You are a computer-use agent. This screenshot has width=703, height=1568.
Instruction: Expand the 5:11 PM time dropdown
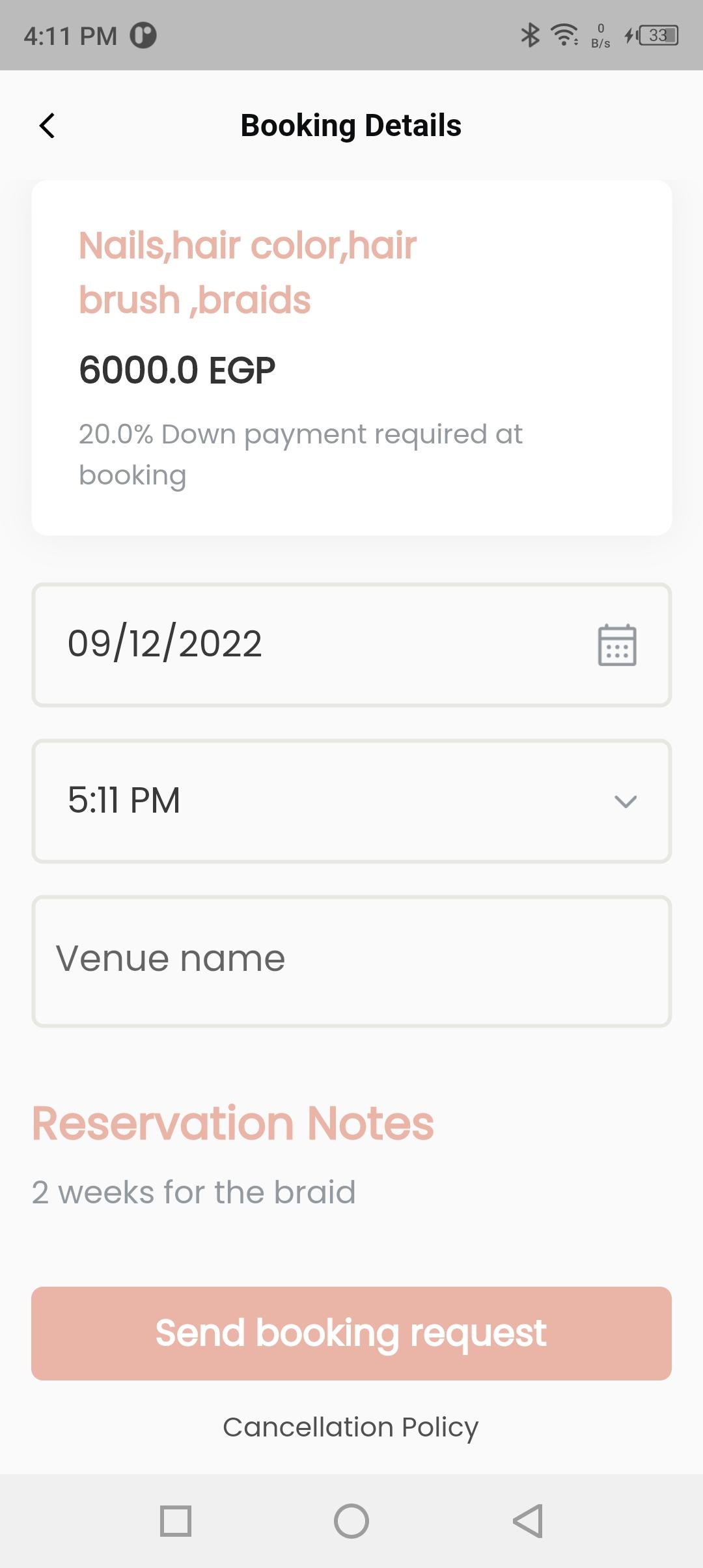coord(351,801)
